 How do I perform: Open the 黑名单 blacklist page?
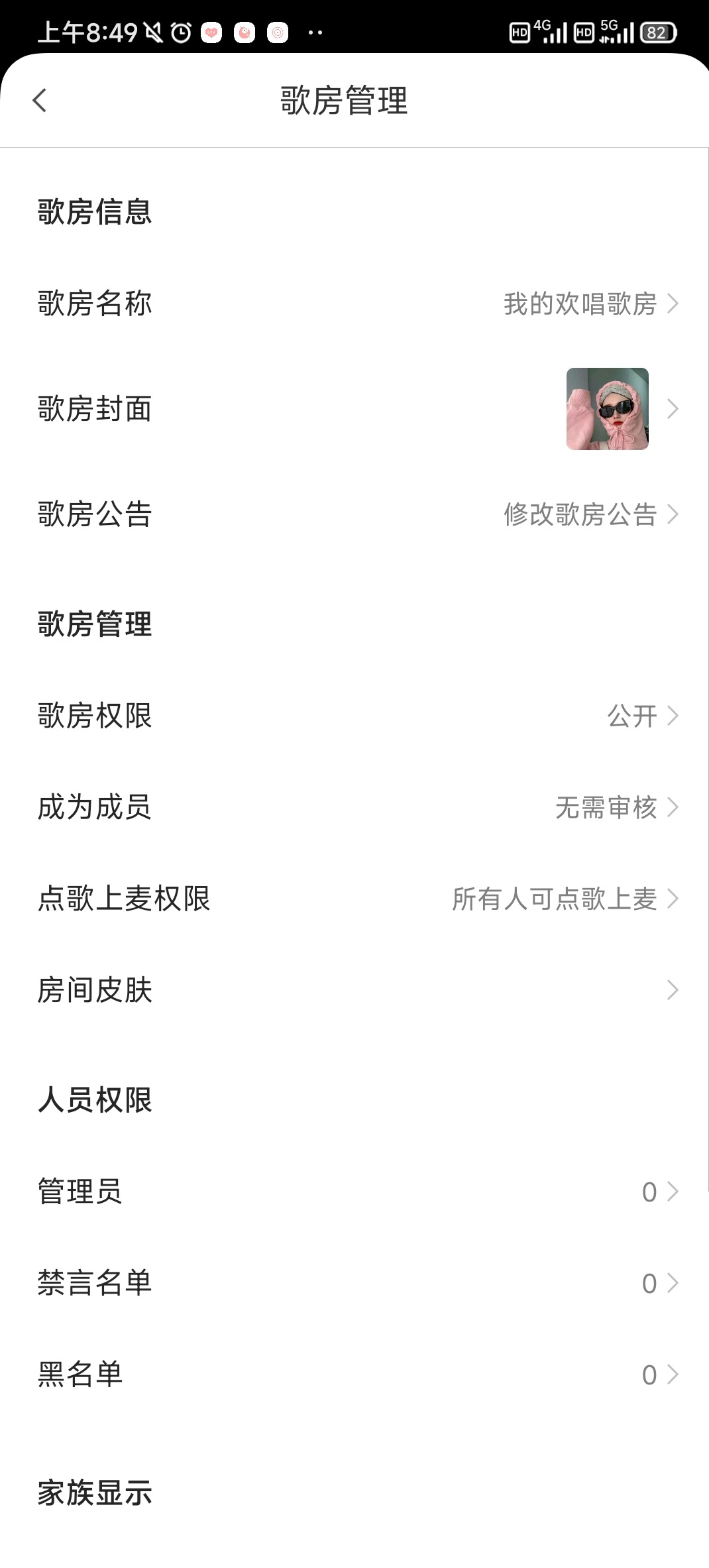click(331, 1375)
